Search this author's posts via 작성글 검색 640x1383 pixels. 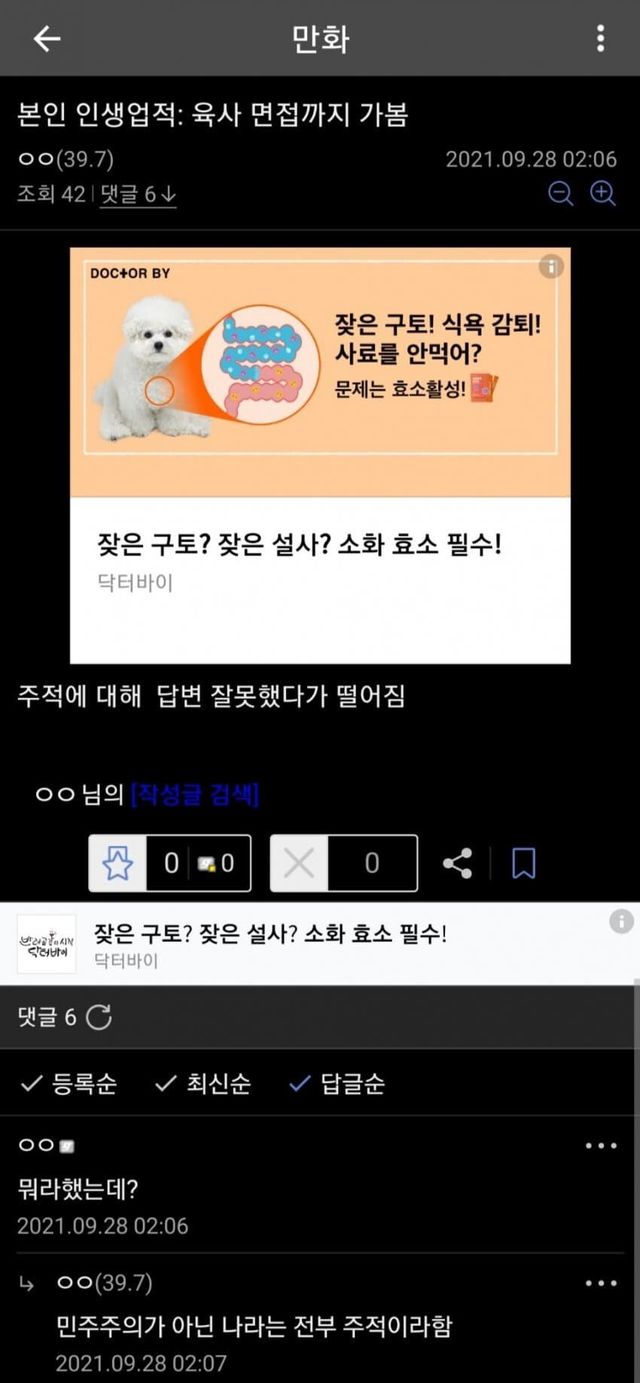195,795
